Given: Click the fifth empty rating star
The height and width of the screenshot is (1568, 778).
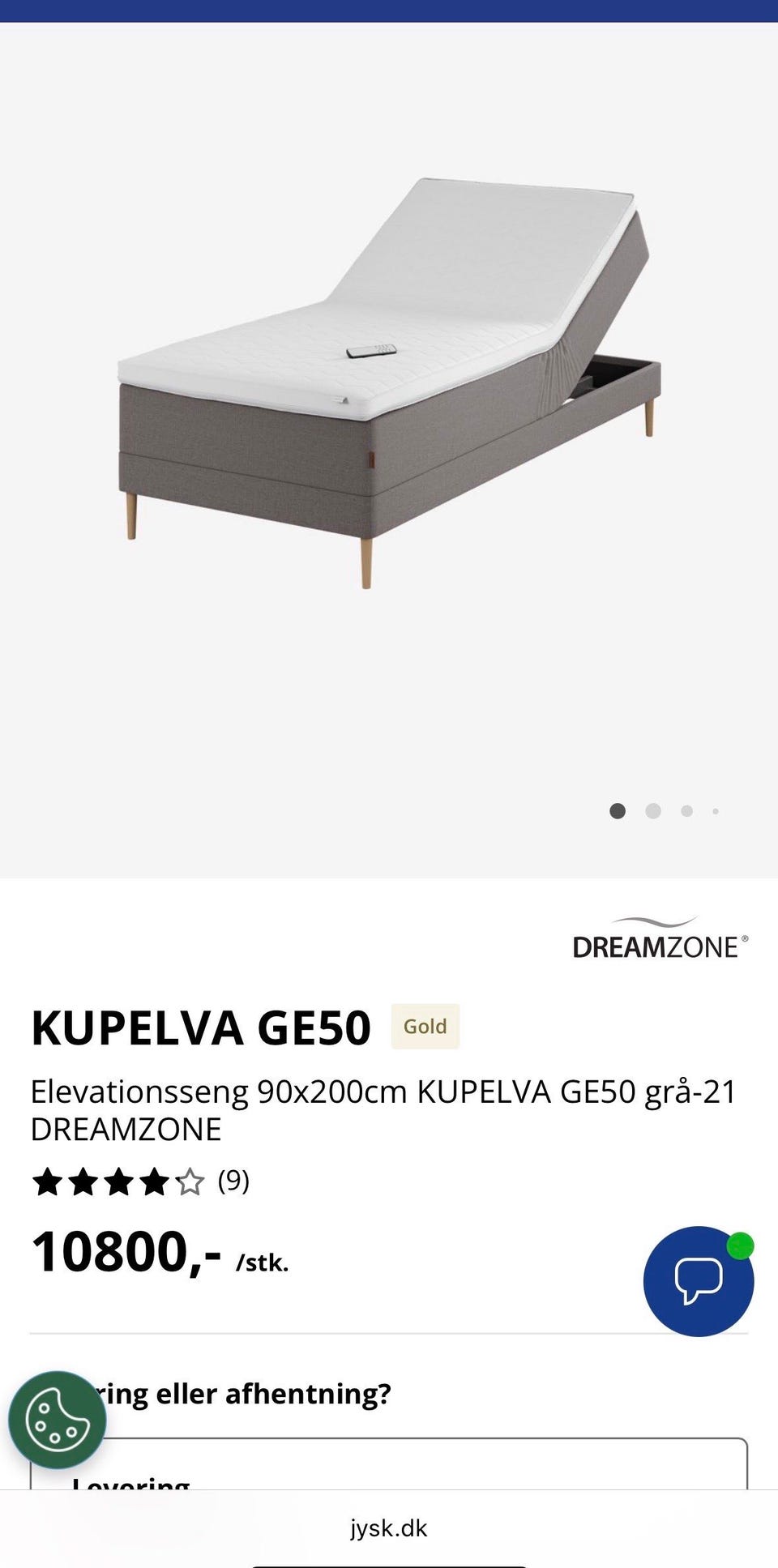Looking at the screenshot, I should (191, 1182).
